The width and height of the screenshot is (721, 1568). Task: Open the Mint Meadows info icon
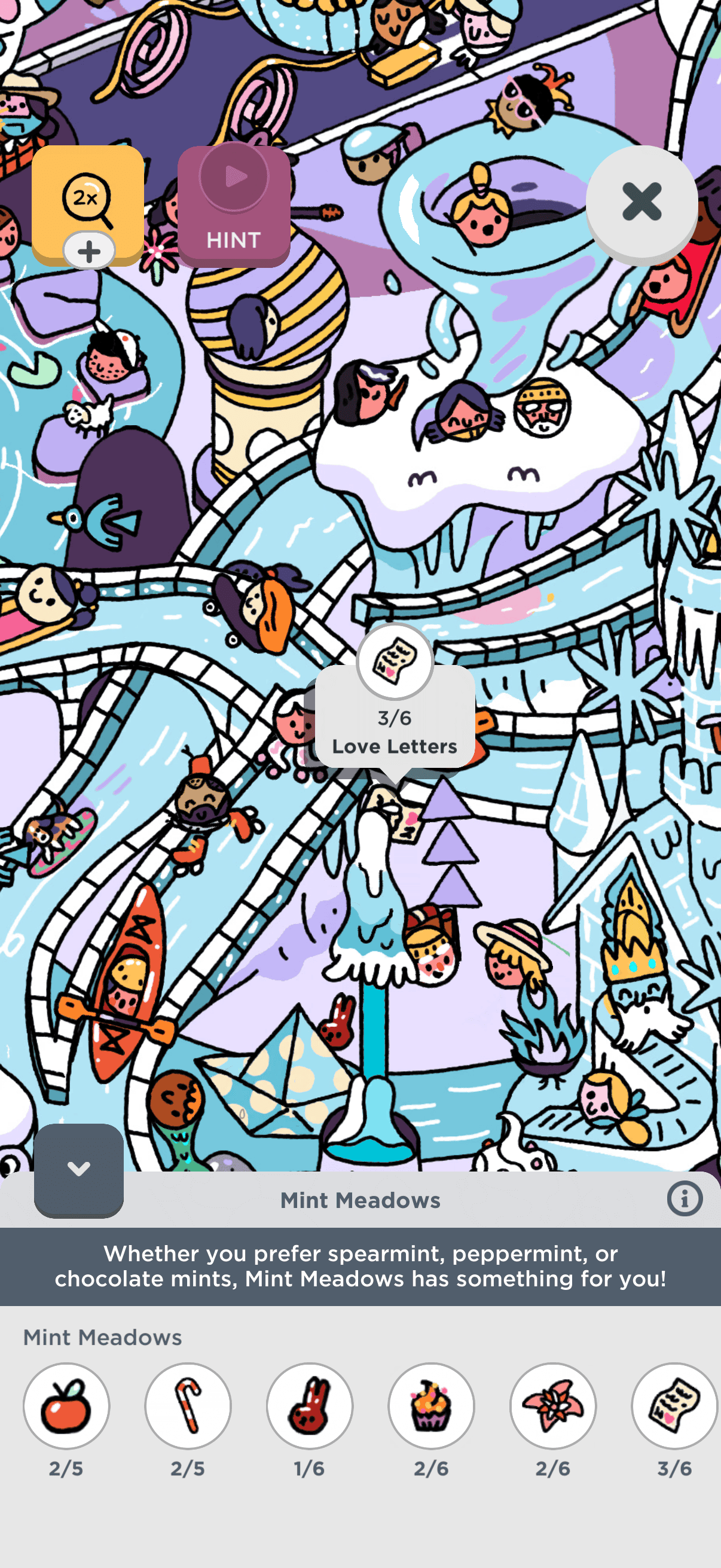[685, 1199]
